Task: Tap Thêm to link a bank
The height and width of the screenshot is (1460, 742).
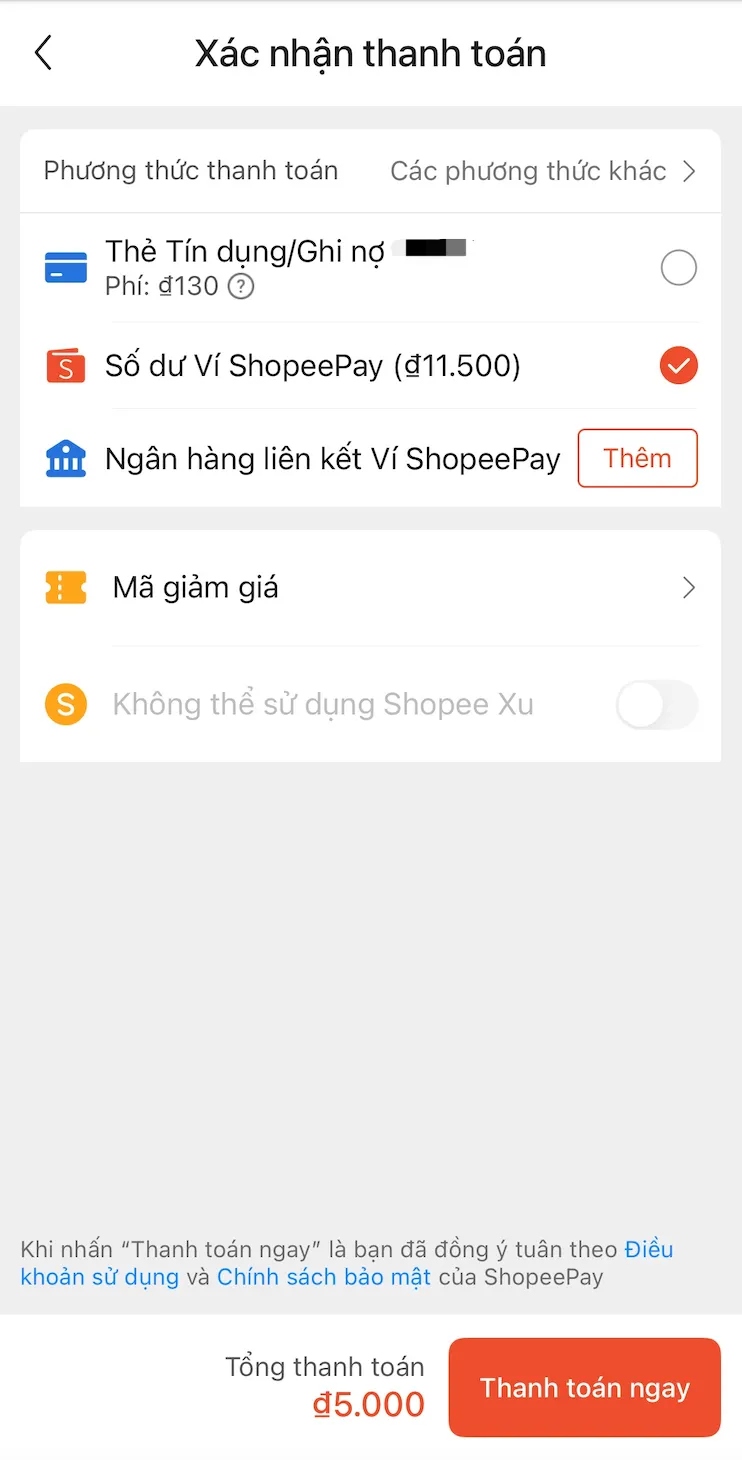Action: coord(637,459)
